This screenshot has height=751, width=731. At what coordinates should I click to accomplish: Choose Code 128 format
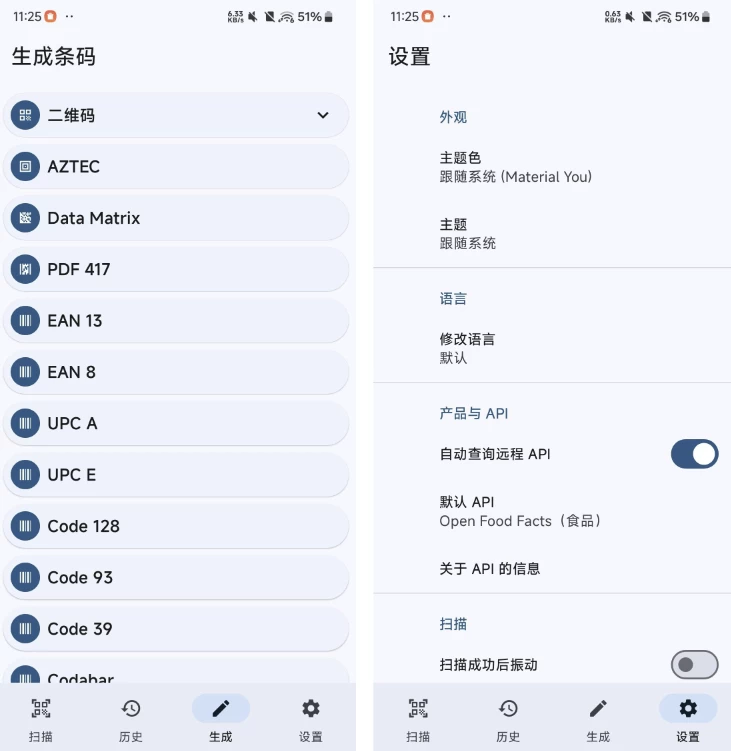pos(176,526)
